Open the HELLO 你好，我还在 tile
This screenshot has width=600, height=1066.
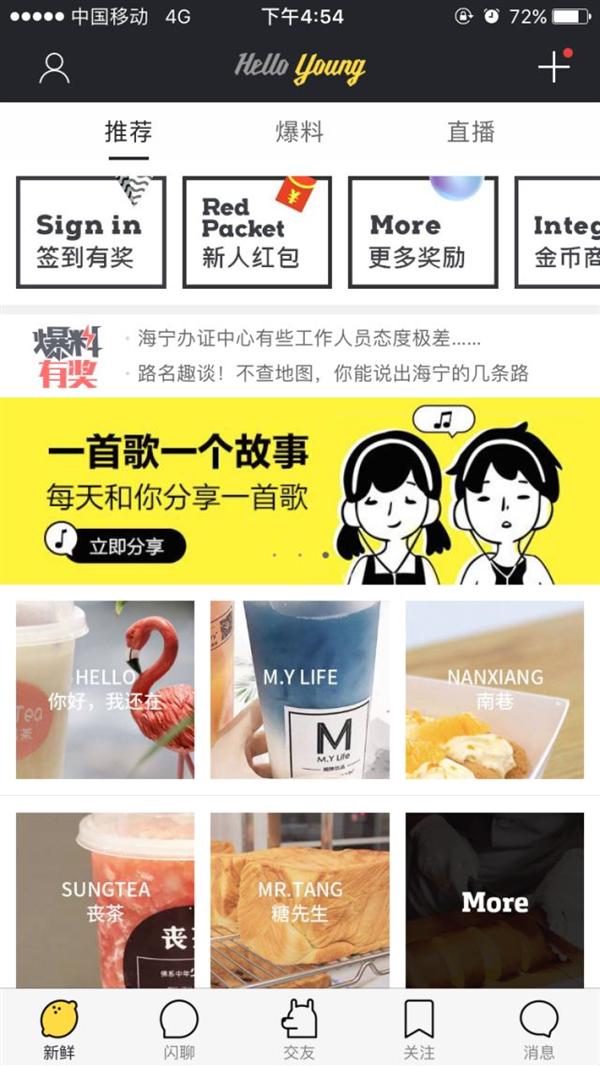click(105, 689)
